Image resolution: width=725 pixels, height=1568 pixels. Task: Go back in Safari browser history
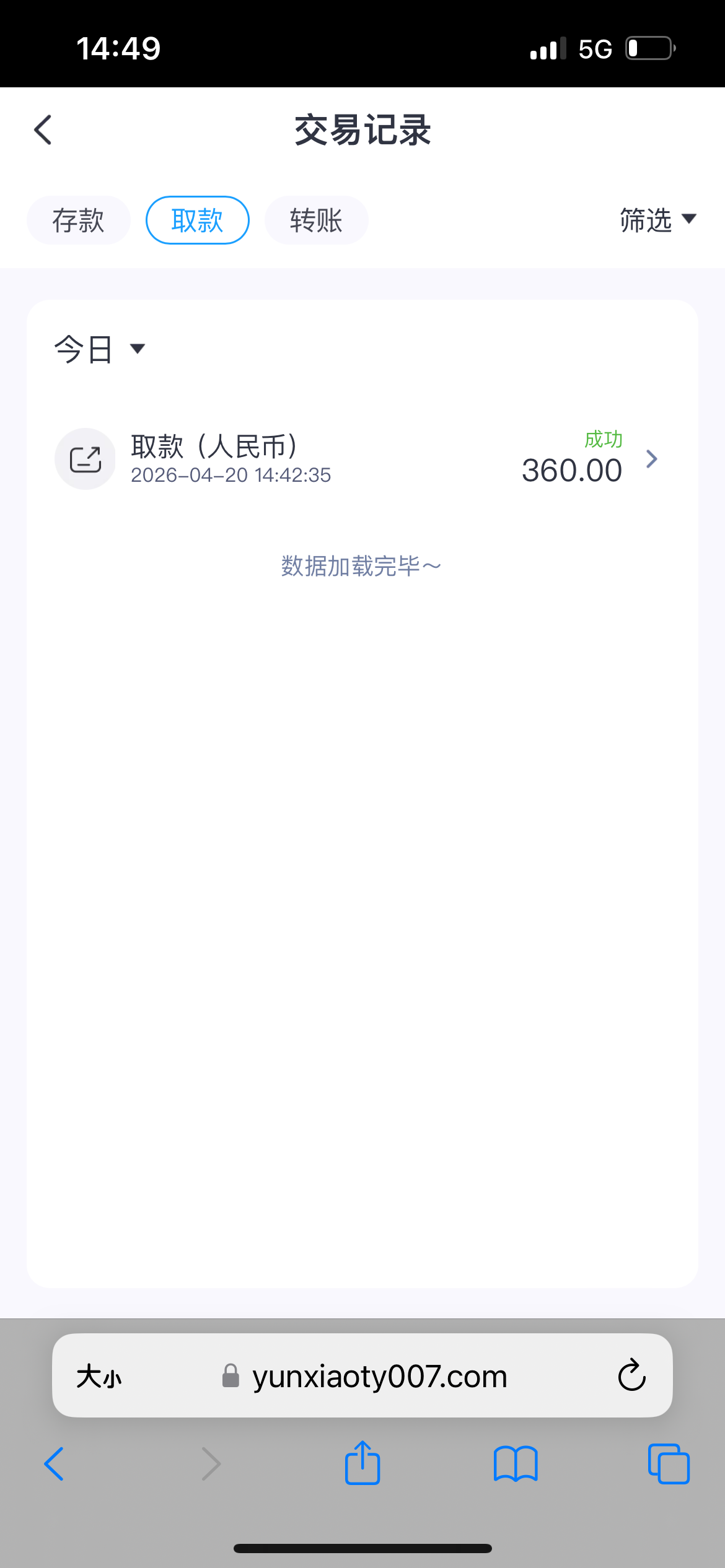55,1464
